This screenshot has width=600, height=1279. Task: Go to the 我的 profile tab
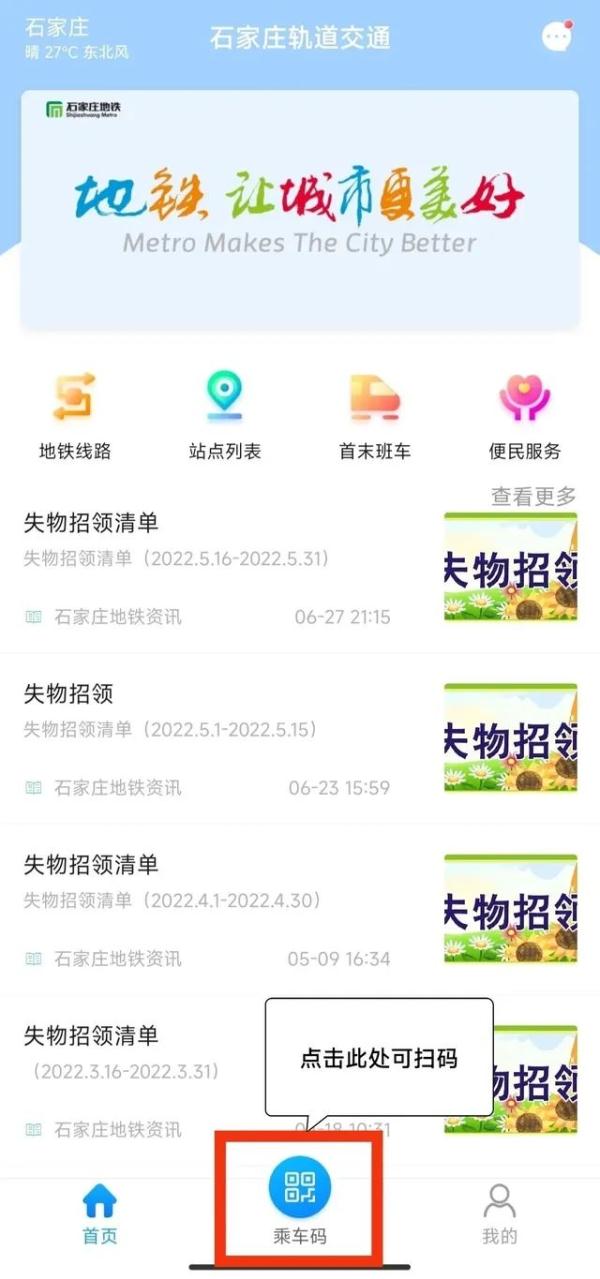coord(500,1214)
